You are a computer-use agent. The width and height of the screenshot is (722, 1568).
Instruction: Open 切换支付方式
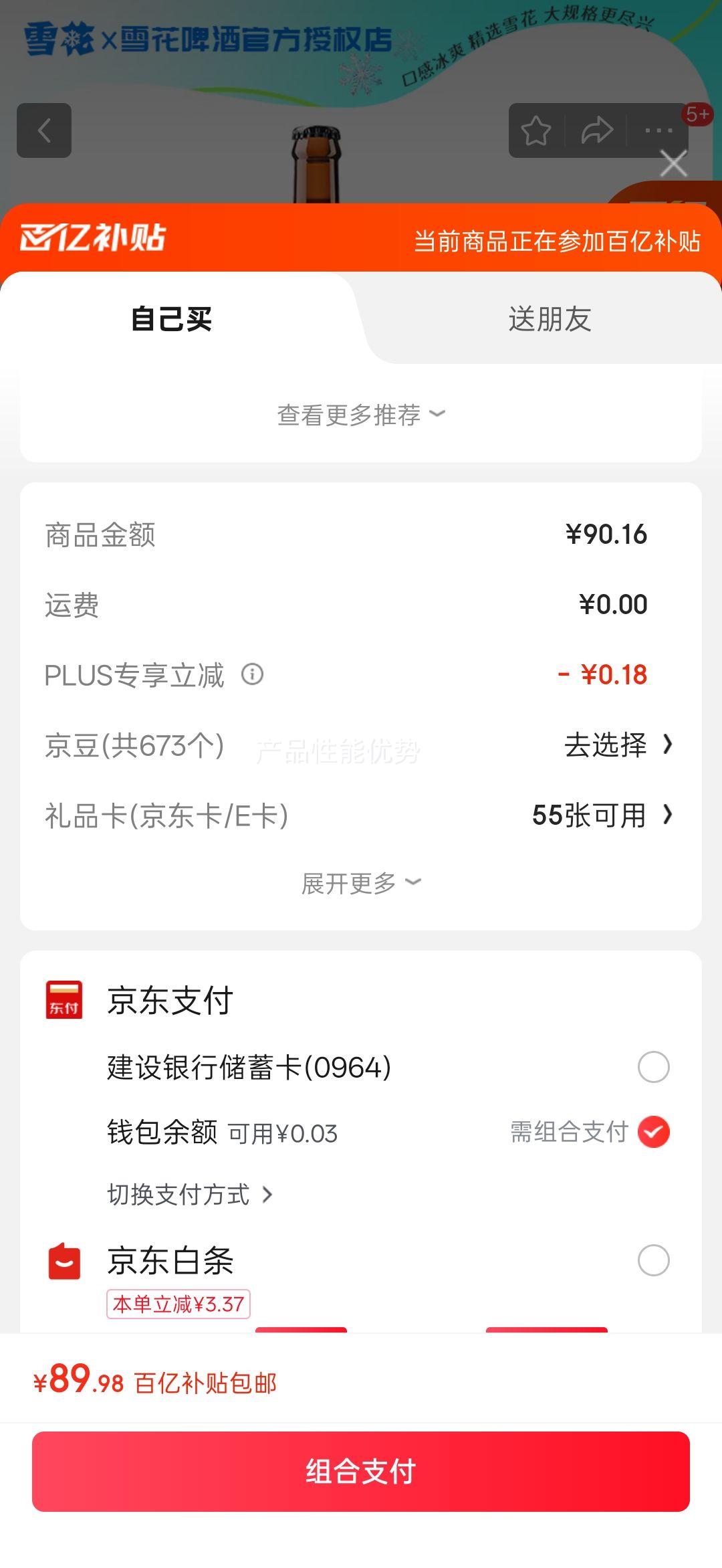click(190, 1194)
